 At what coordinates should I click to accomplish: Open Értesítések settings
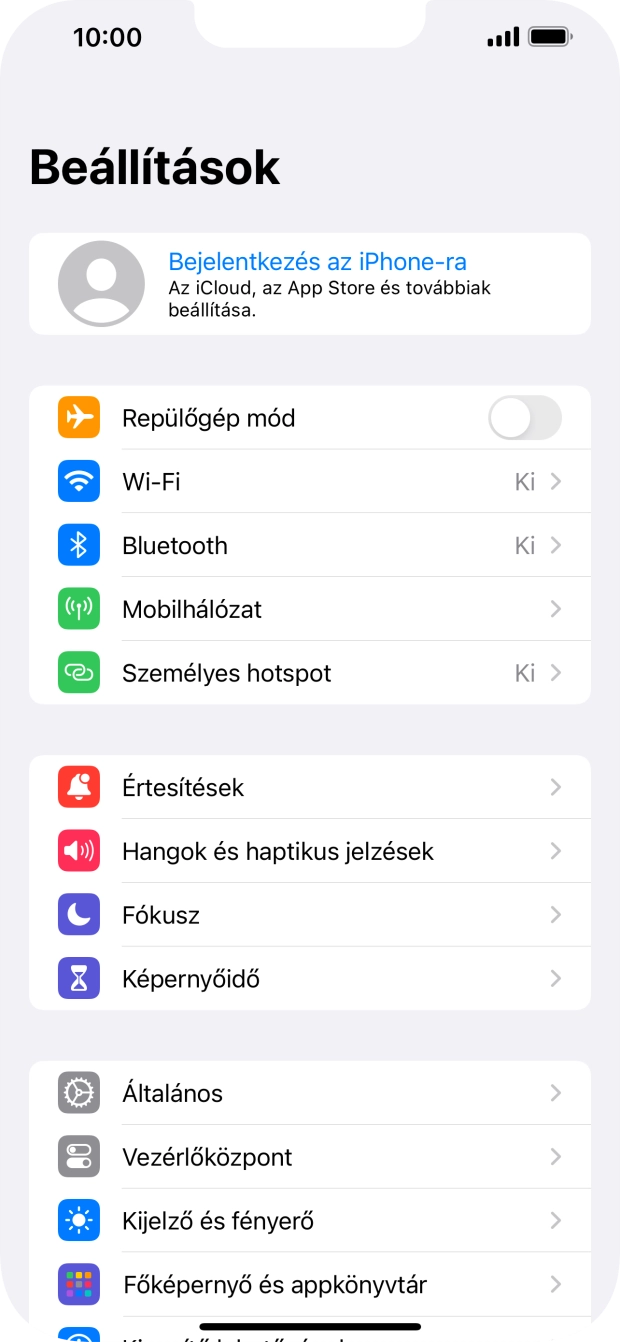point(310,788)
